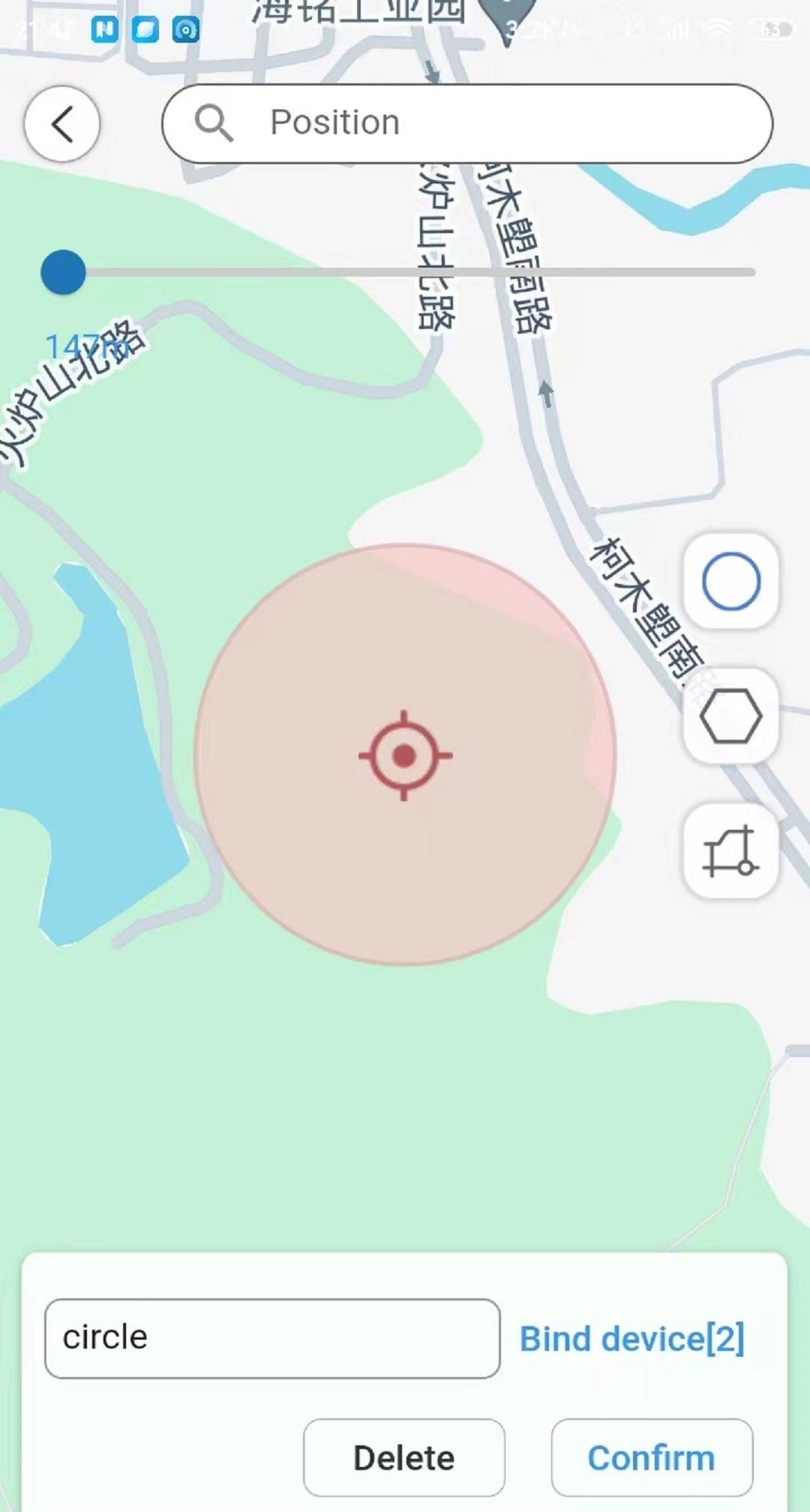Go back with the arrow button

click(62, 124)
